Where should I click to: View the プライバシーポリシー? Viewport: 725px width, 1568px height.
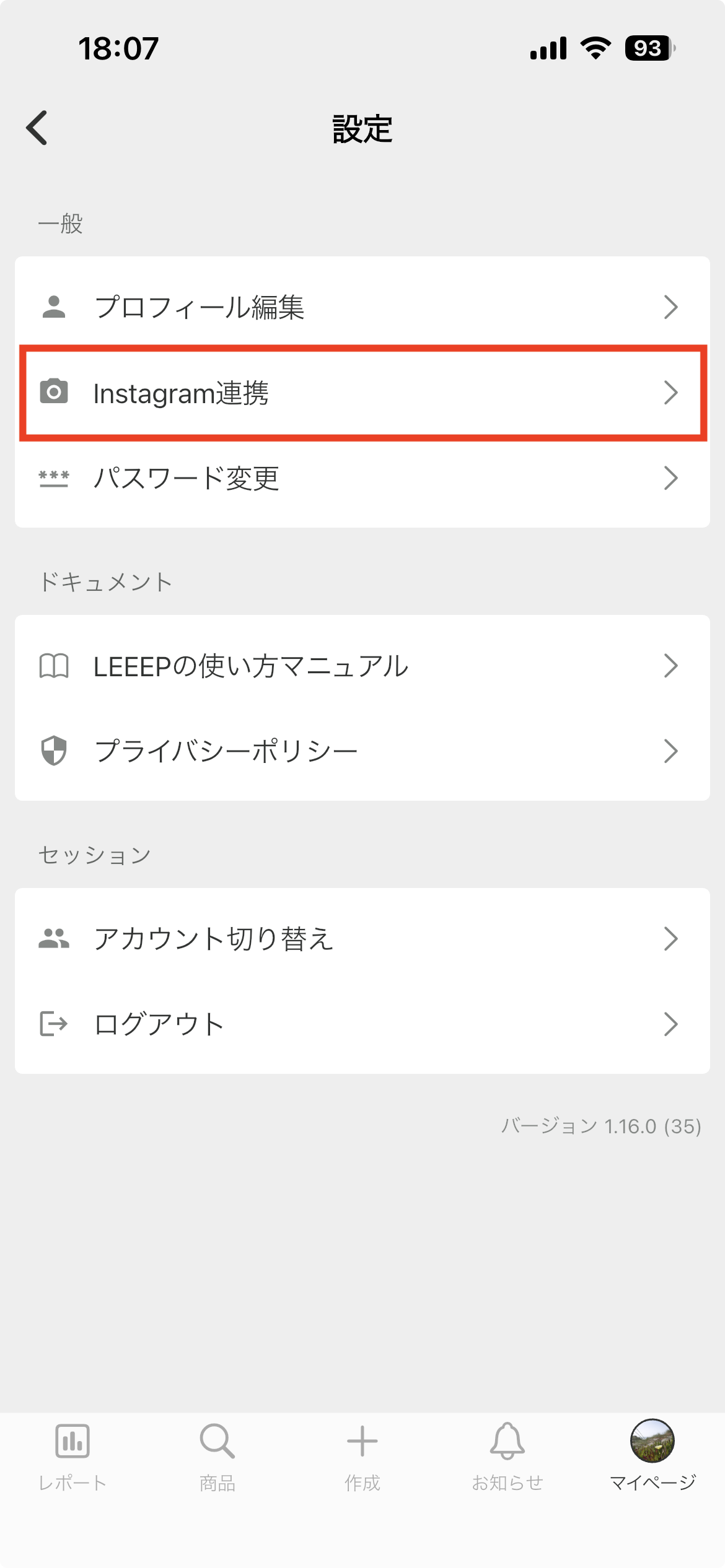(362, 751)
